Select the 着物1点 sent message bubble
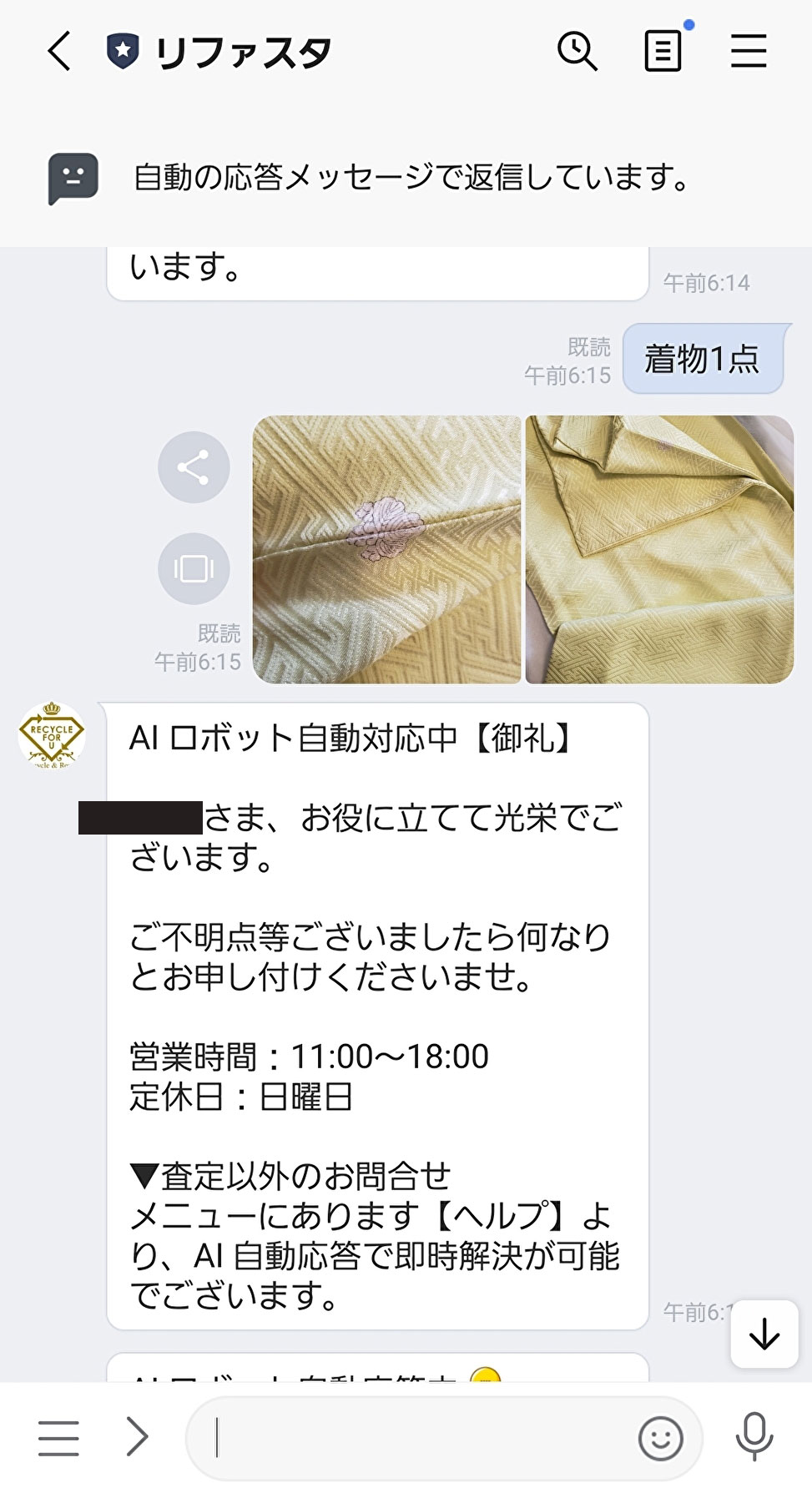Viewport: 812px width, 1493px height. tap(703, 359)
